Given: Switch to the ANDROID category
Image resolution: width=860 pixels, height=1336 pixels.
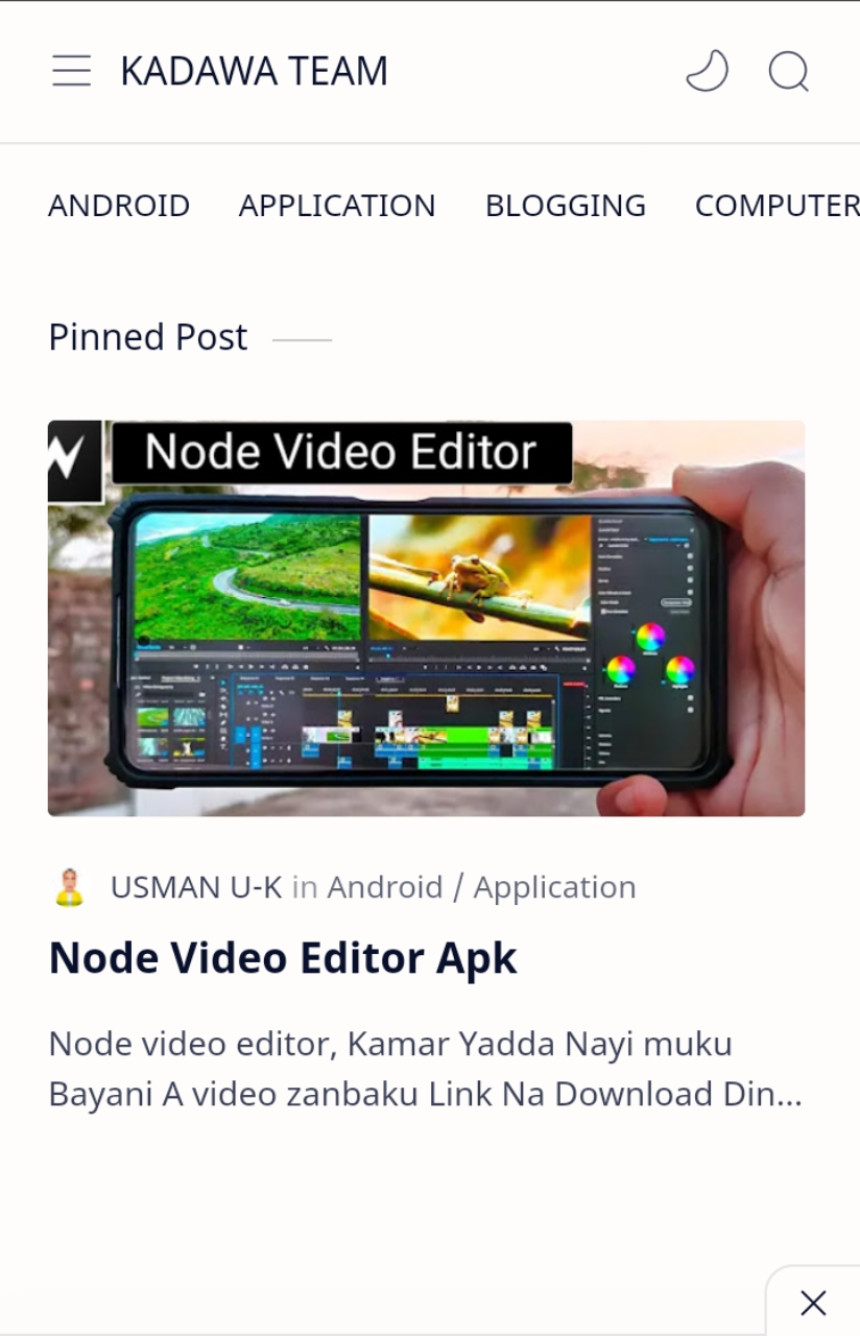Looking at the screenshot, I should point(119,206).
